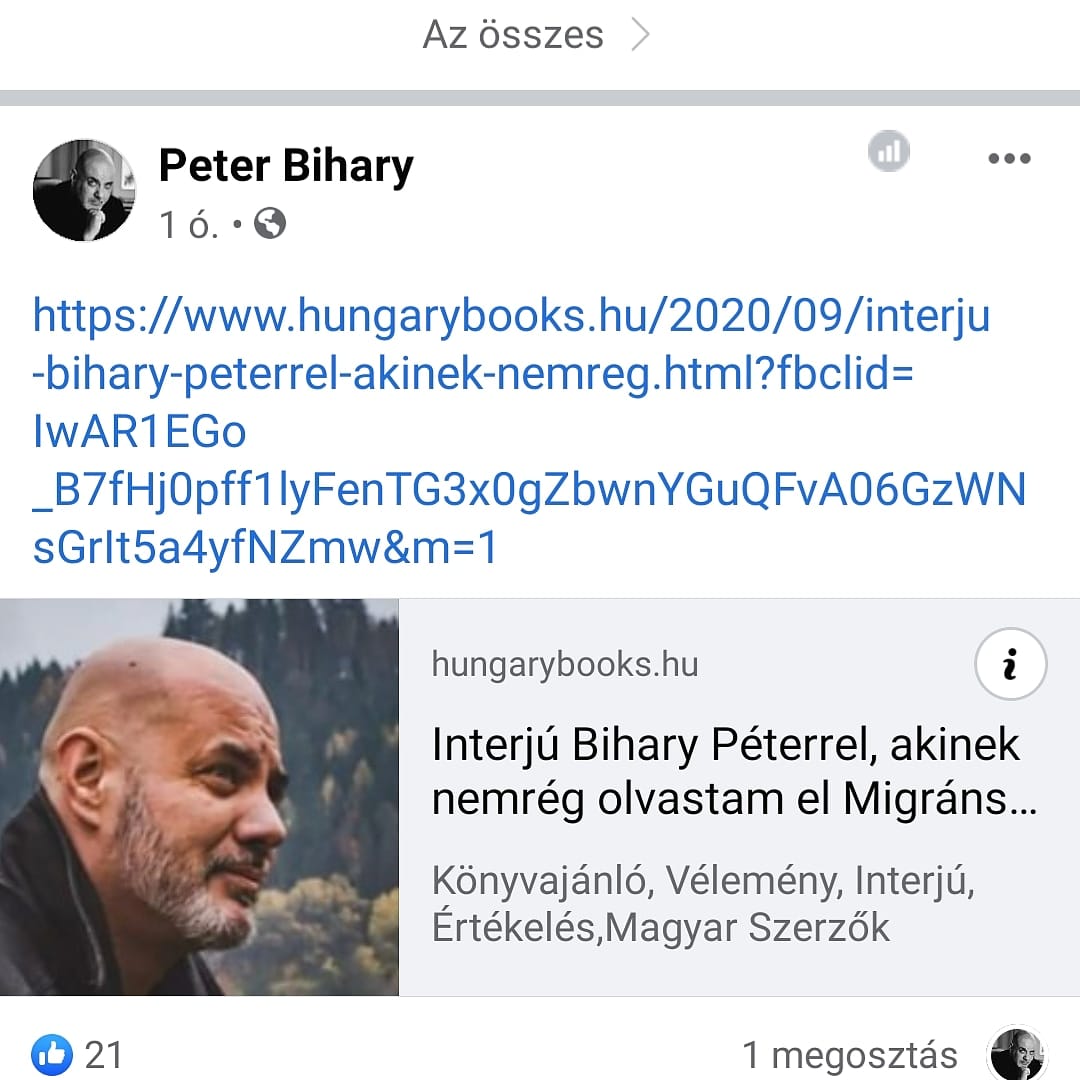
Task: View post insights chart icon
Action: (888, 153)
